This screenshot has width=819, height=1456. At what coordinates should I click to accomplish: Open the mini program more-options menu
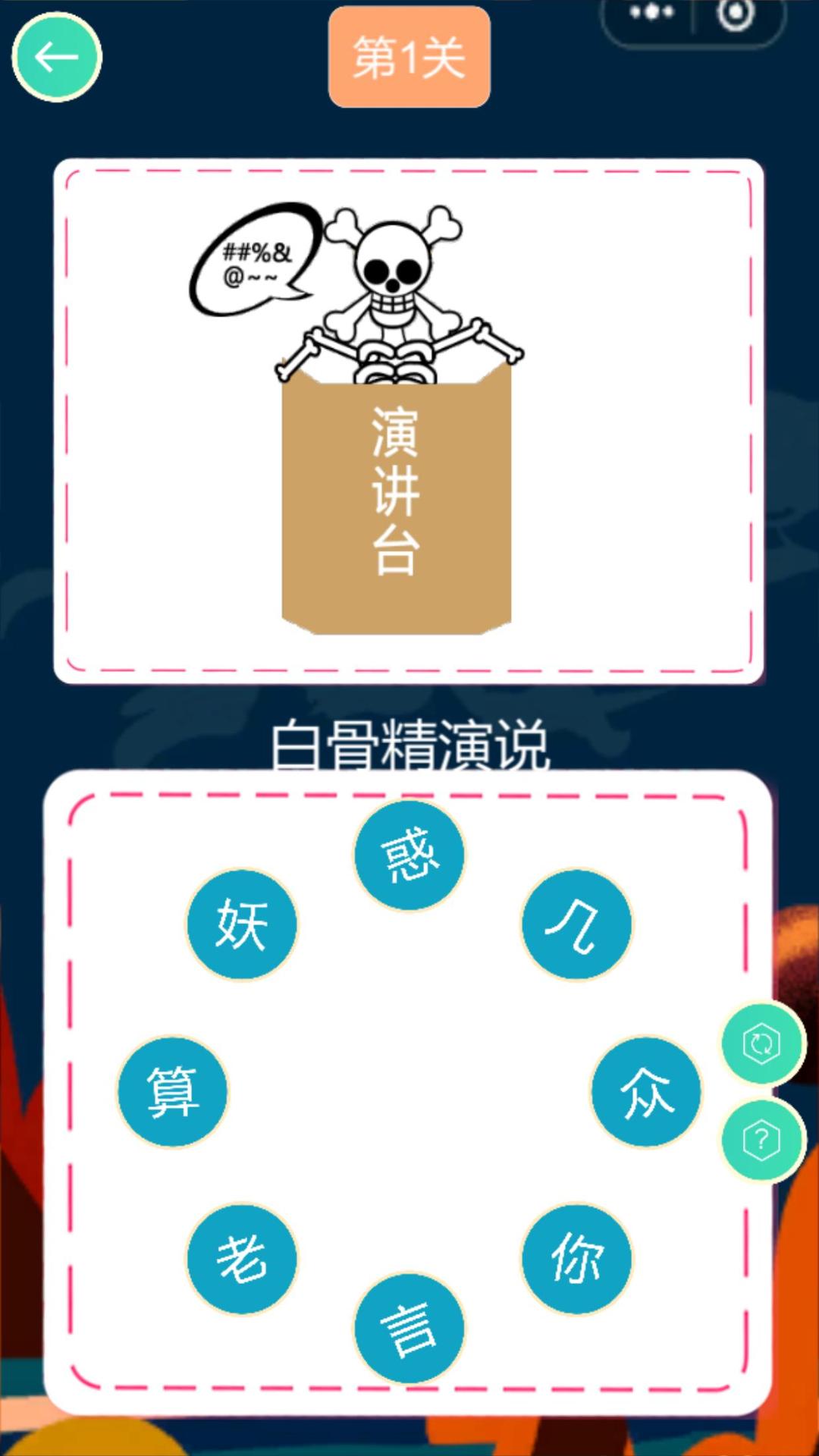click(x=651, y=13)
